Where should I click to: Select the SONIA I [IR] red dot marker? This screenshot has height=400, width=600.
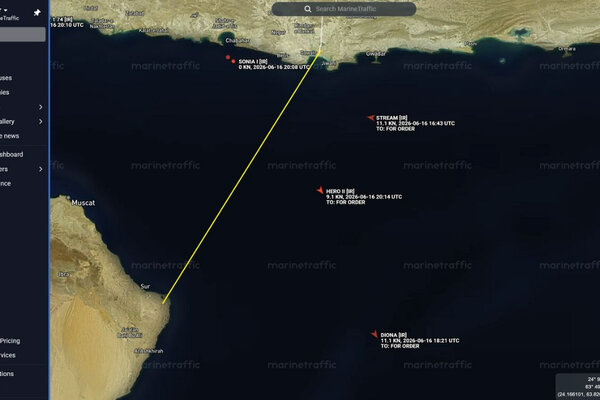pyautogui.click(x=233, y=61)
